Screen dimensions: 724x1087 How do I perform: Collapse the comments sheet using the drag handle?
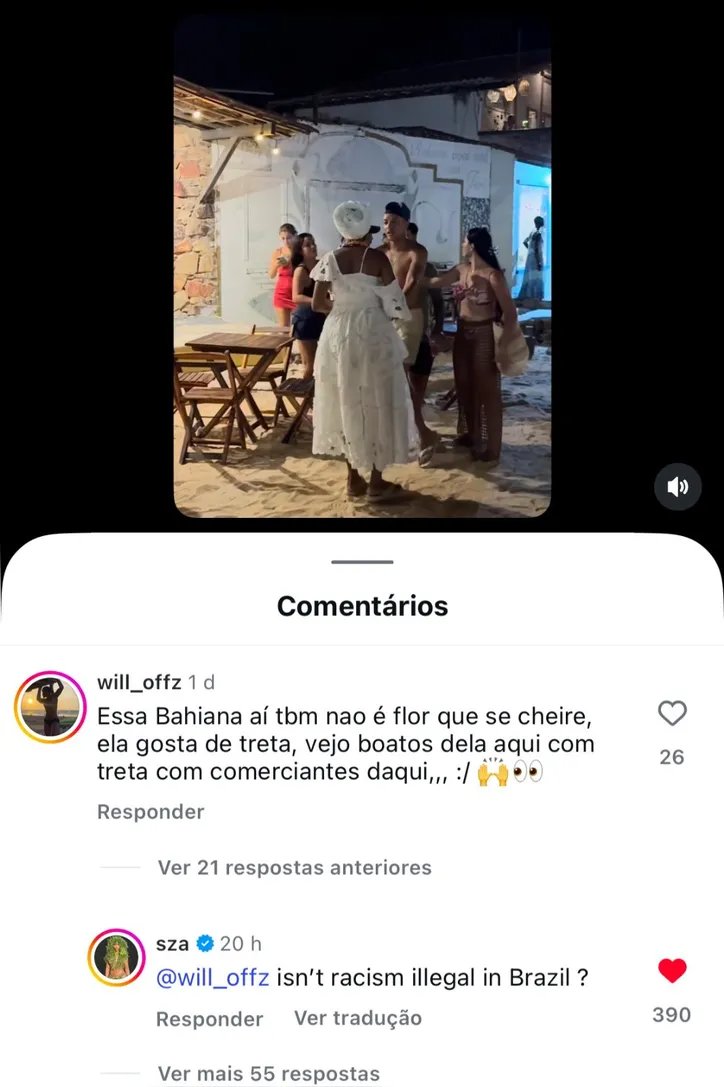[x=362, y=563]
